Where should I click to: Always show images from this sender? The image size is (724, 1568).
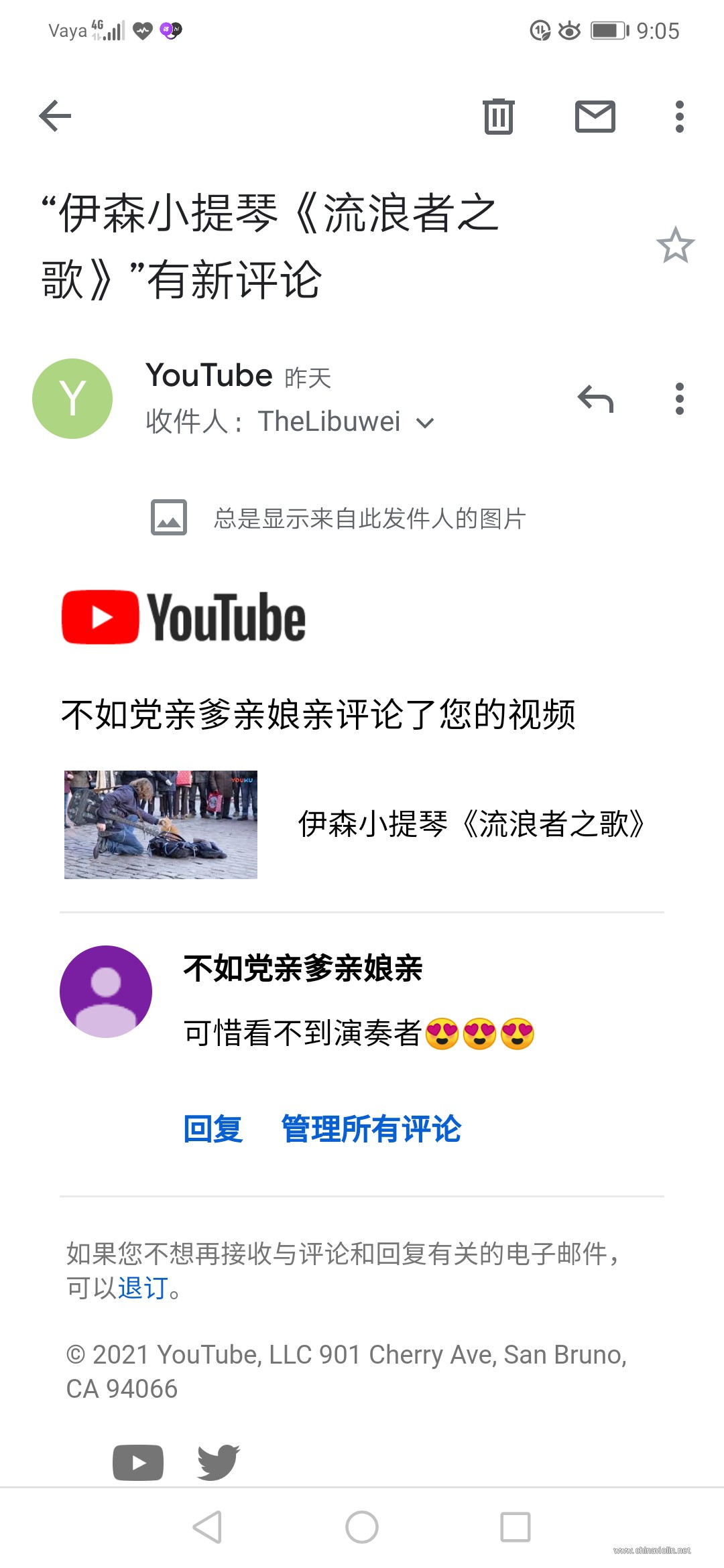pyautogui.click(x=369, y=518)
